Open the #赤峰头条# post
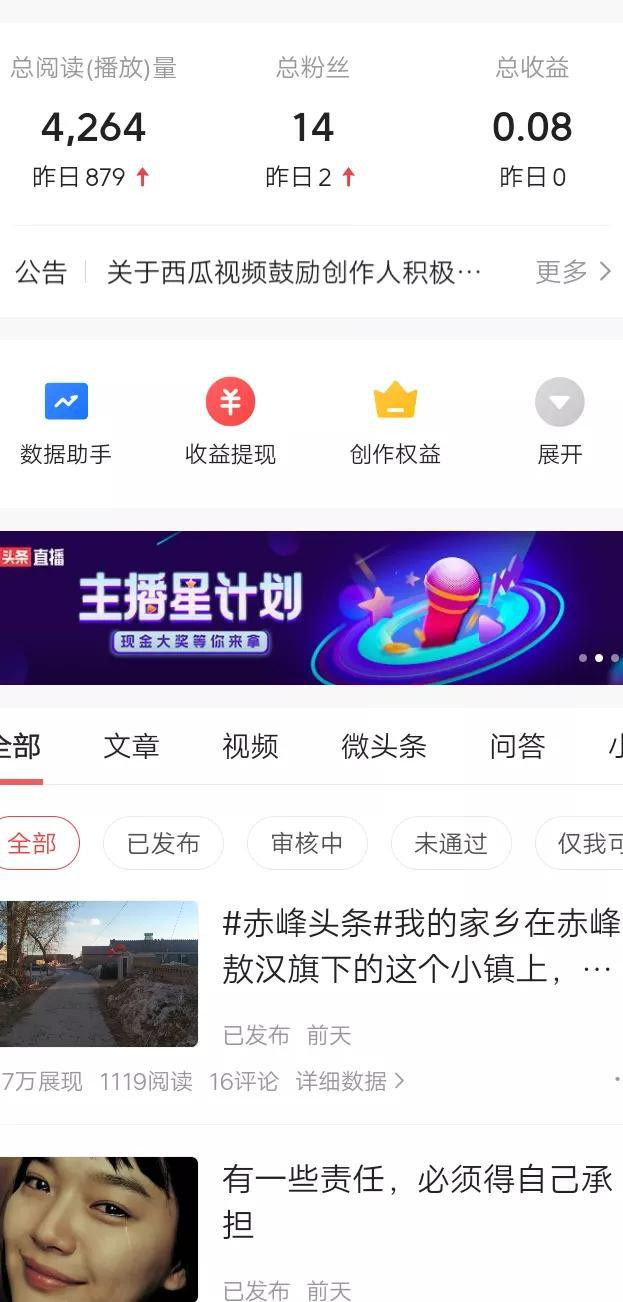This screenshot has width=623, height=1302. coord(420,946)
